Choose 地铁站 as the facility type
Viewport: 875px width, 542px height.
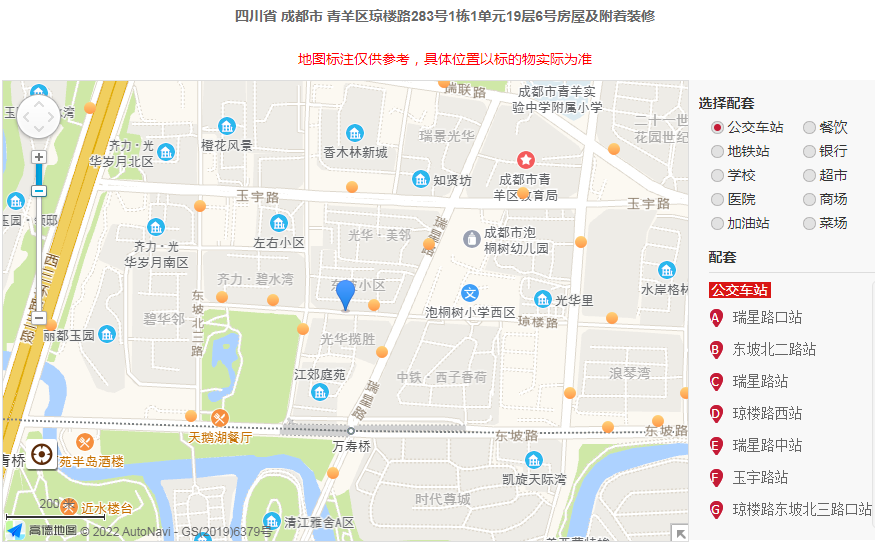(717, 152)
